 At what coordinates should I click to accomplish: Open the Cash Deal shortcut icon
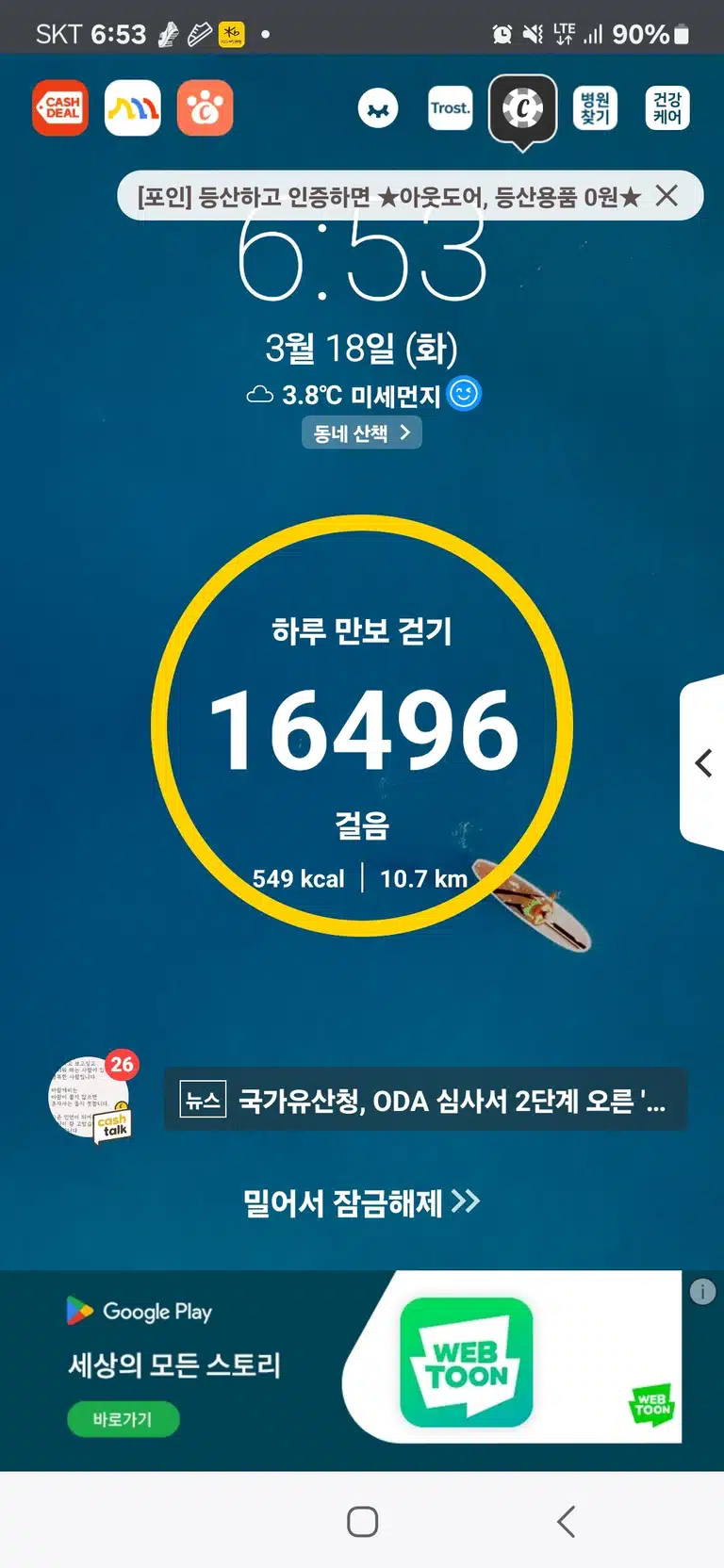(60, 108)
